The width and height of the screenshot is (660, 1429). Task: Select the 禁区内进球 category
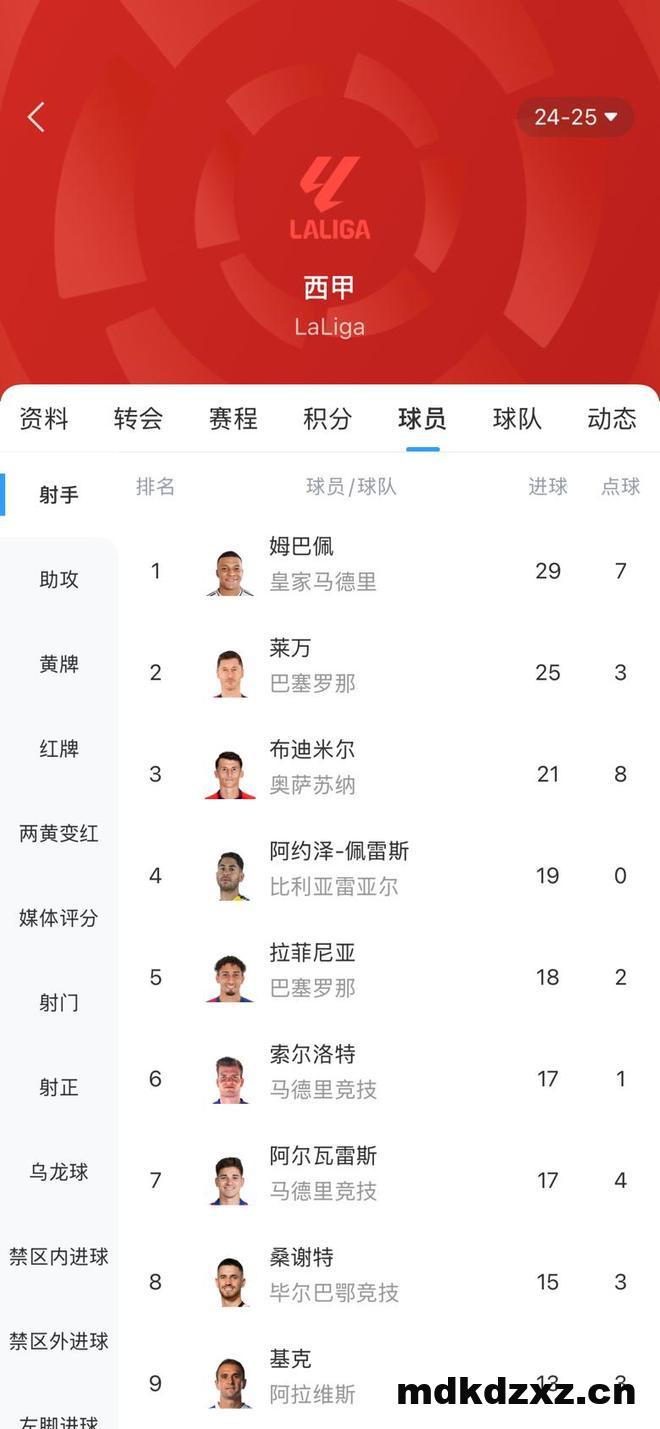59,1257
